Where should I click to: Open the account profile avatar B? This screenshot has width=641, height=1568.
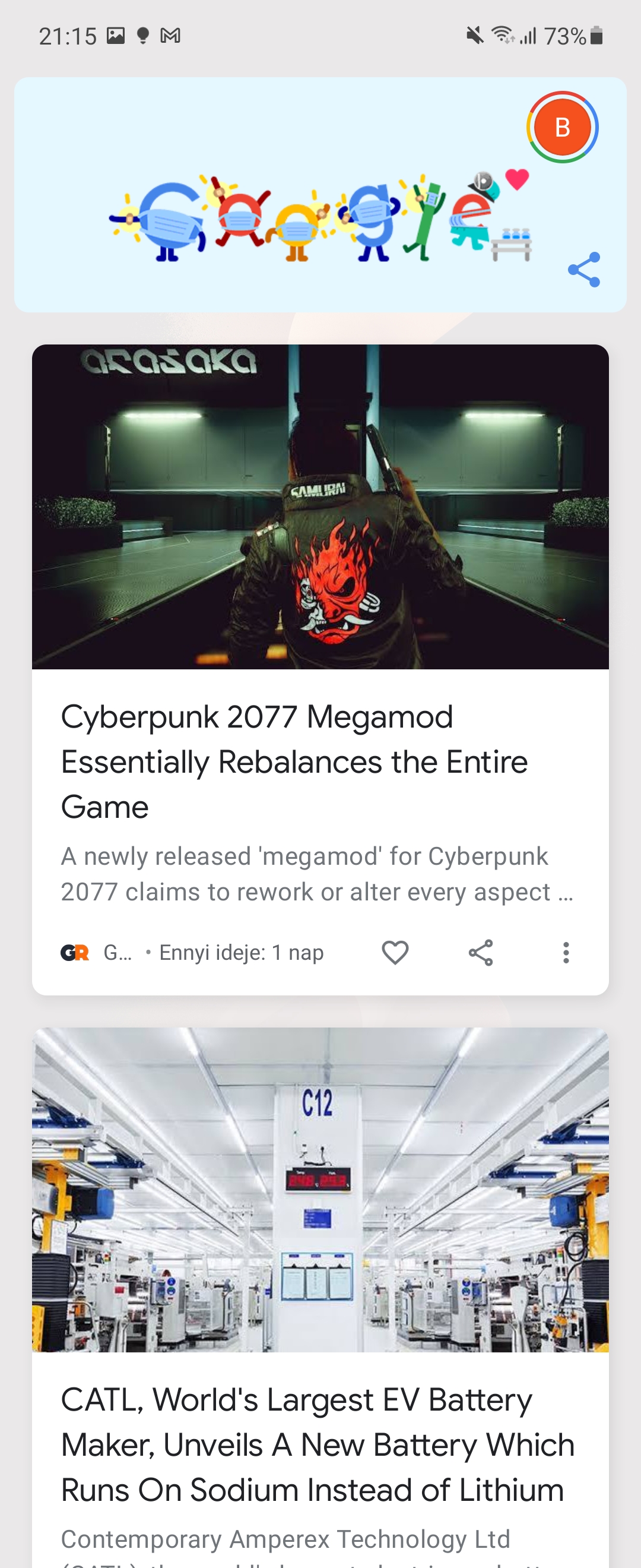(x=562, y=127)
